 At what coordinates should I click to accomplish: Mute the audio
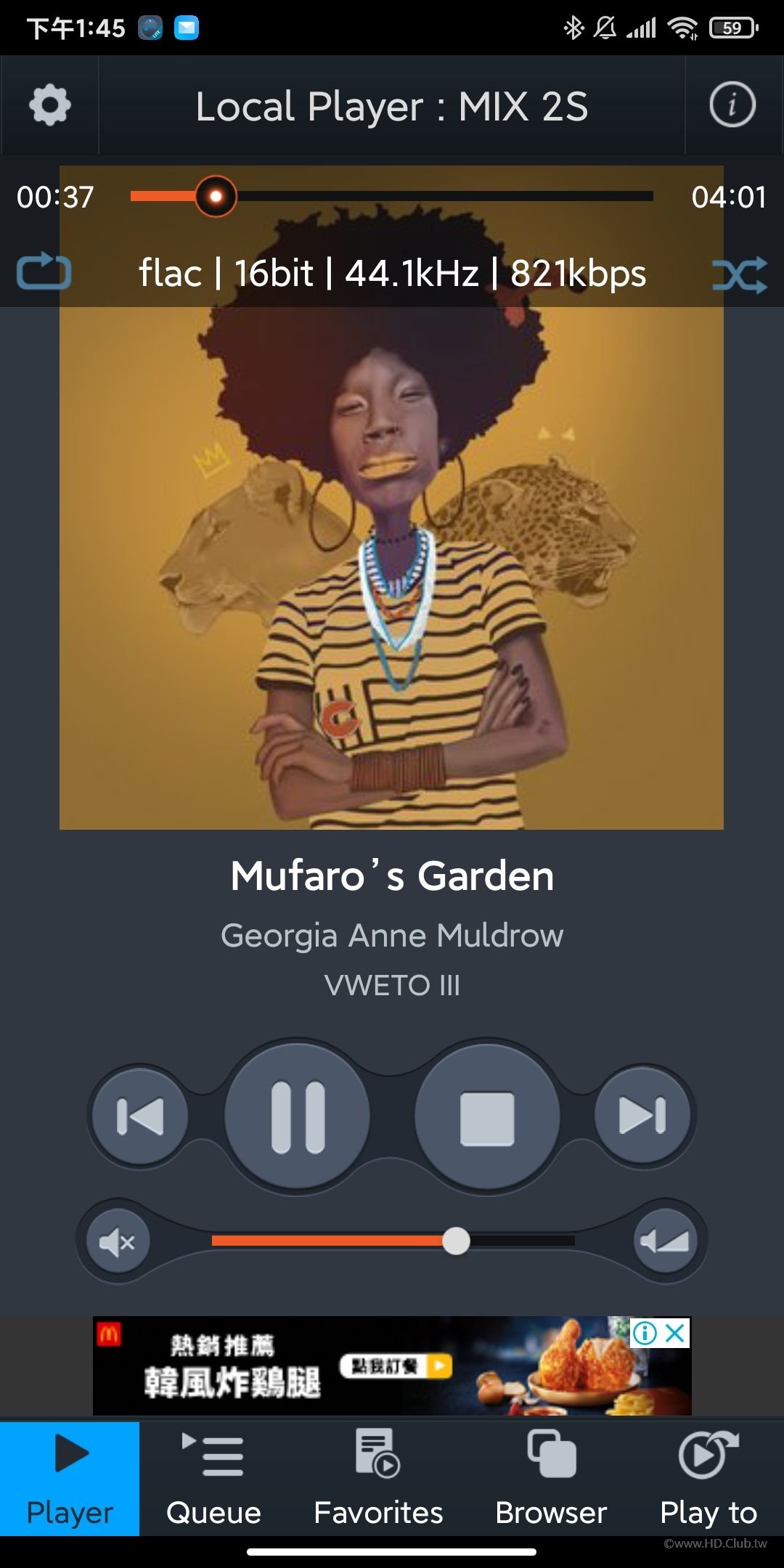tap(118, 1242)
